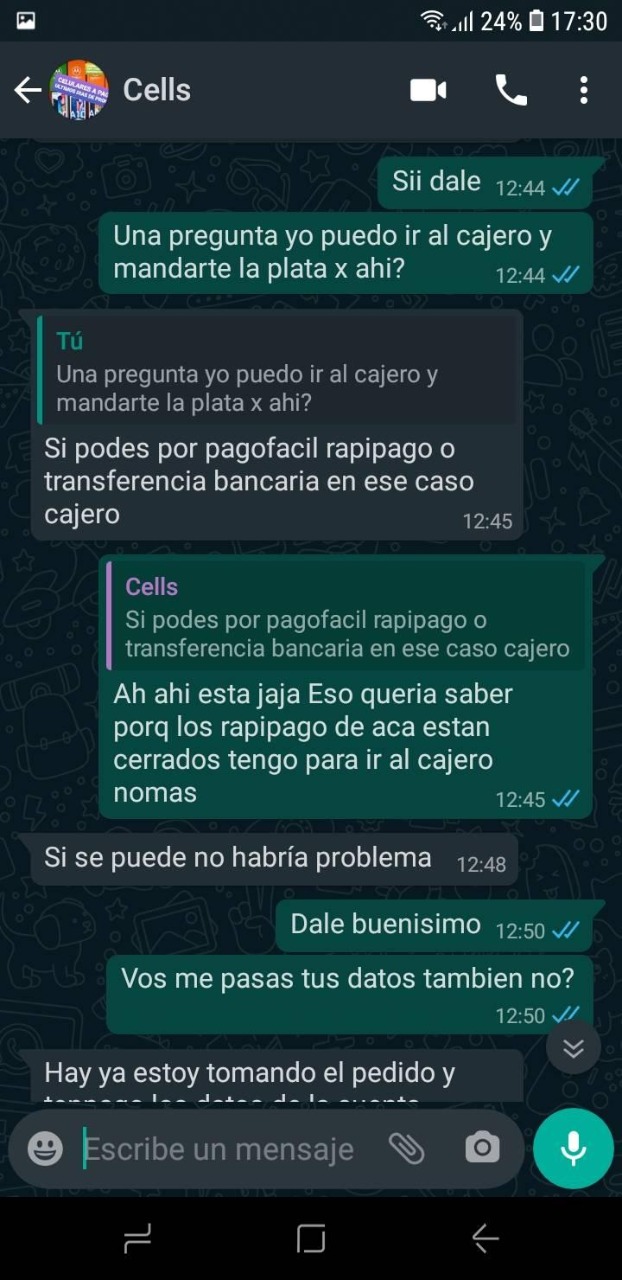
Task: Attach a file with the paperclip
Action: pos(406,1149)
